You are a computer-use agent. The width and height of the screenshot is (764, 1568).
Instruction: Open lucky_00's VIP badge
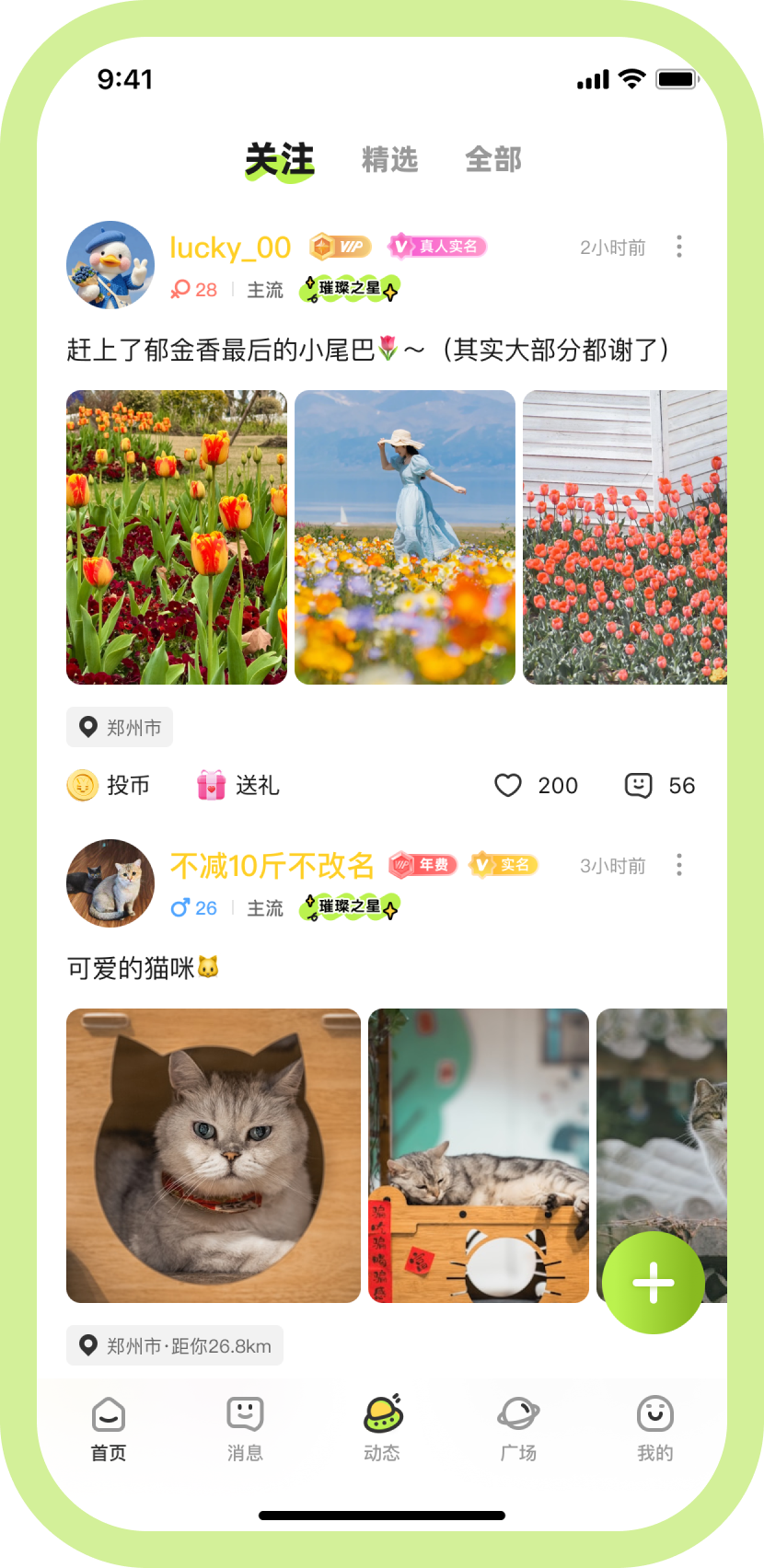(339, 247)
